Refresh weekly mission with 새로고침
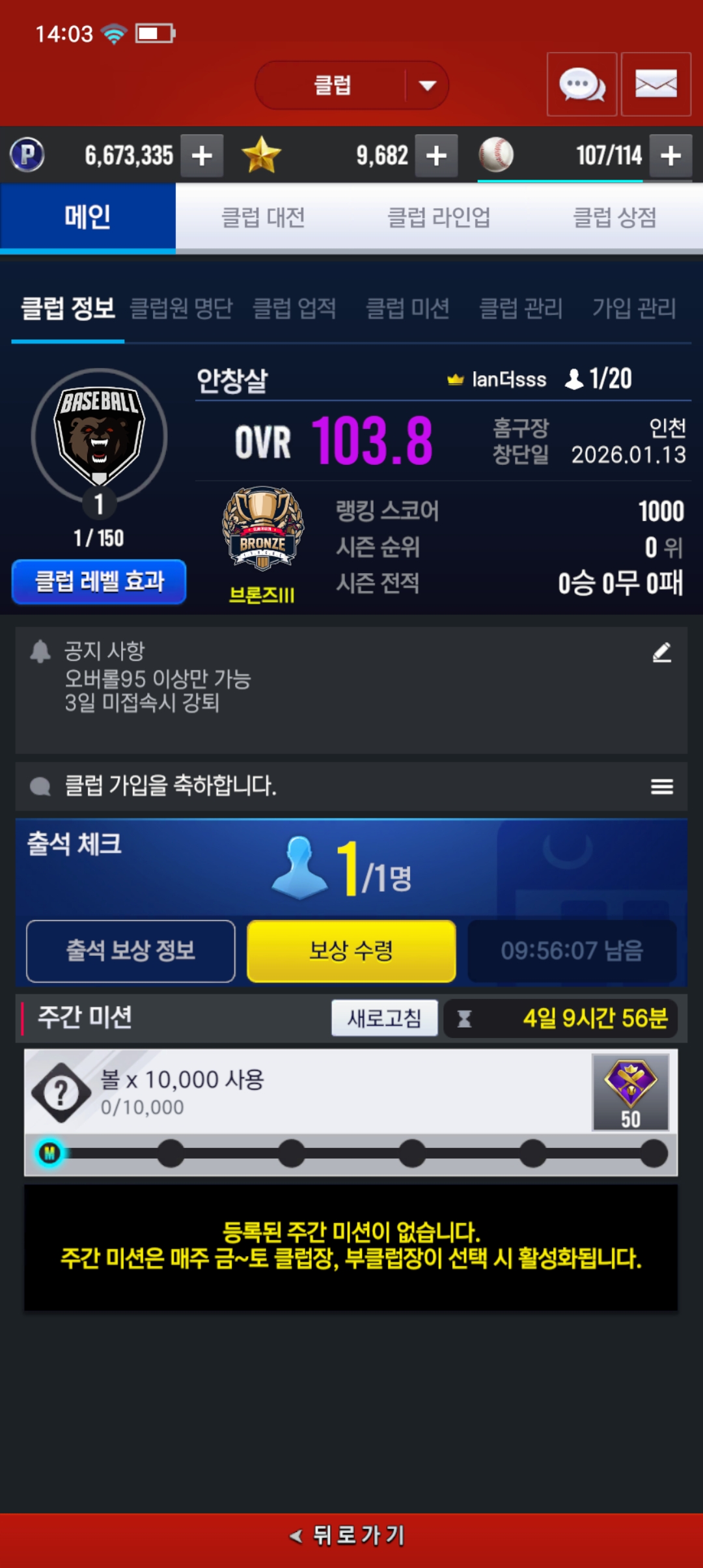This screenshot has height=1568, width=703. [384, 1018]
